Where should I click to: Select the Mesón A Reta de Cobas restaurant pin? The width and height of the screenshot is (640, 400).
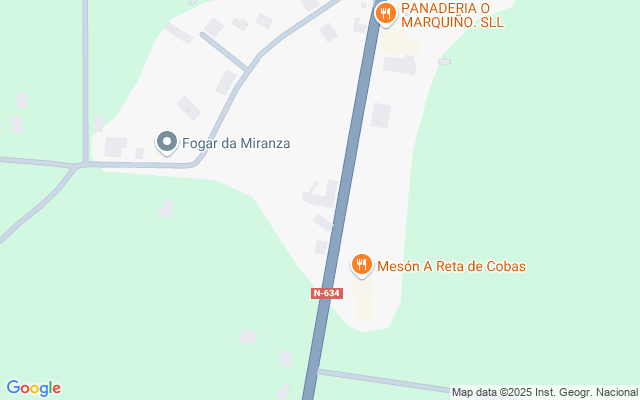362,265
